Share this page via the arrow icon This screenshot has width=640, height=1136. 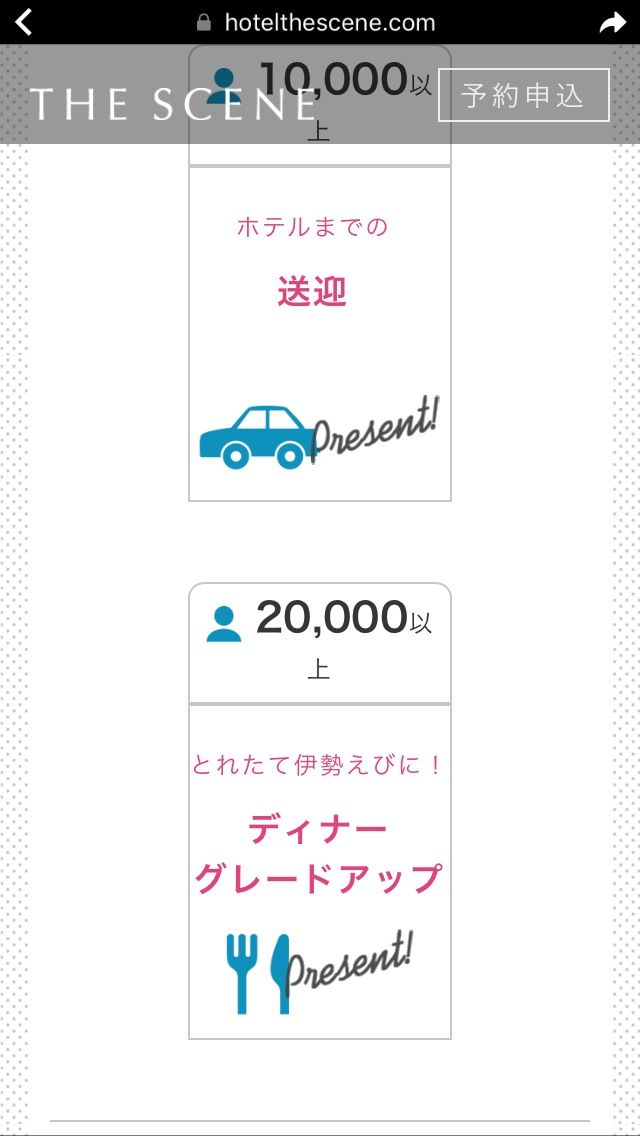[612, 23]
